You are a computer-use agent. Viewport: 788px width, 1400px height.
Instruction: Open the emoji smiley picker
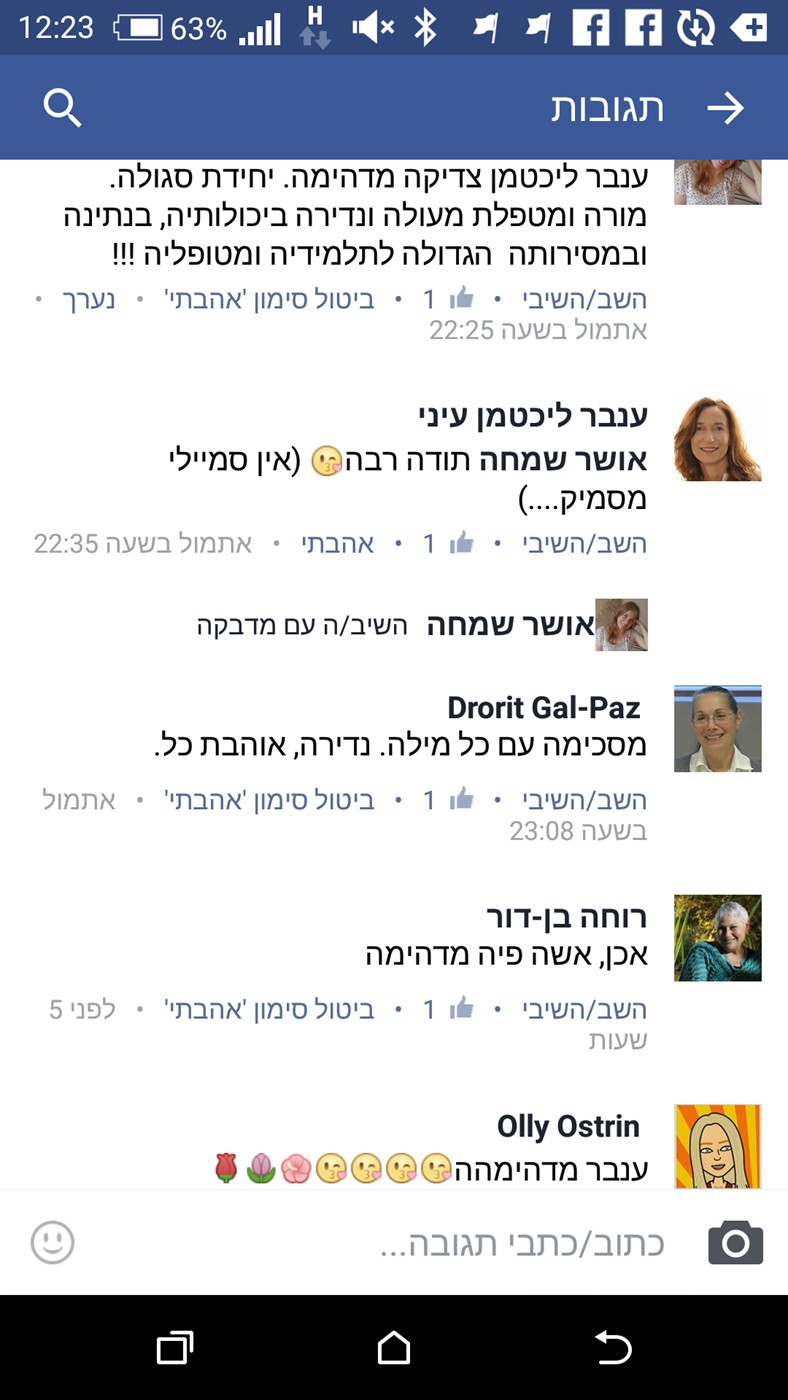click(52, 1243)
